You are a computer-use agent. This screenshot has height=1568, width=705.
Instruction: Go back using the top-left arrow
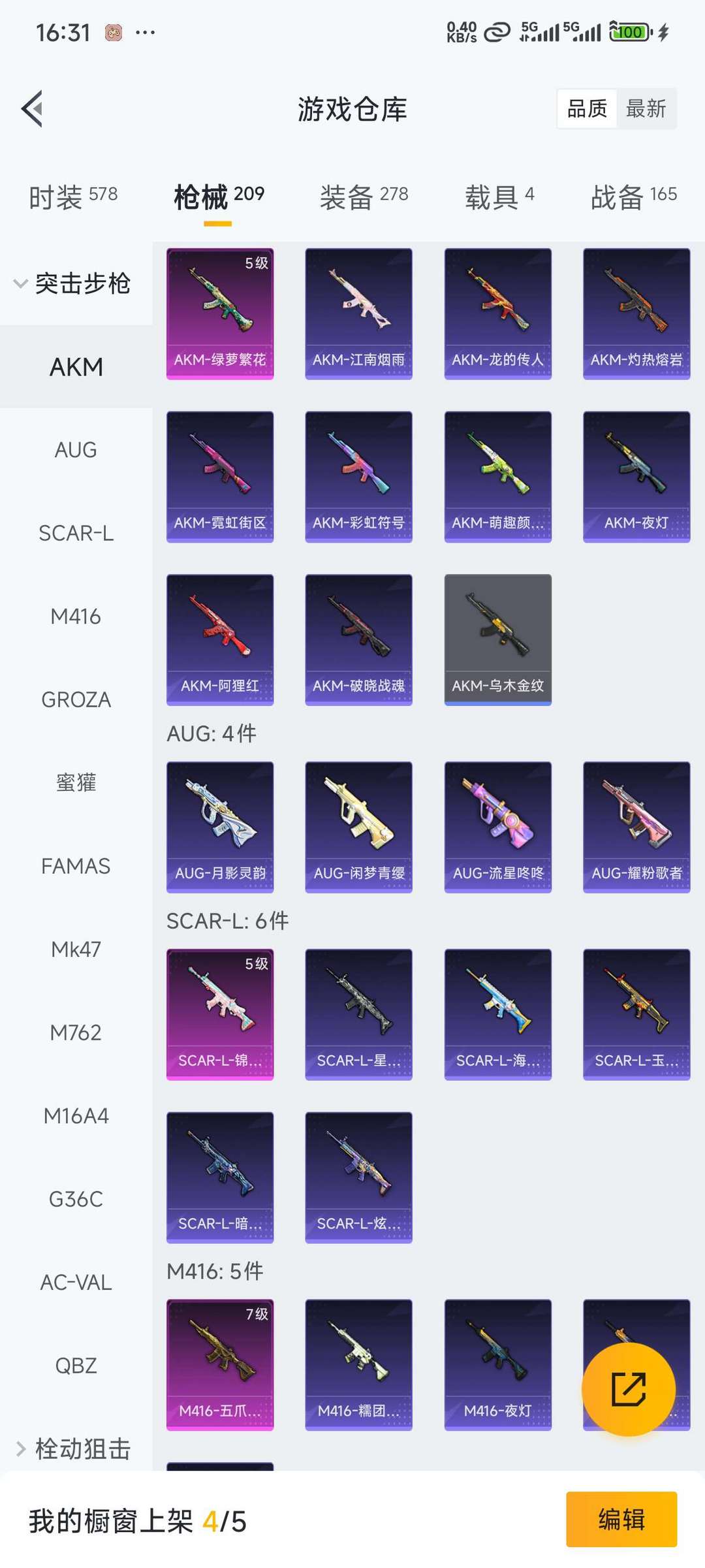(x=33, y=108)
